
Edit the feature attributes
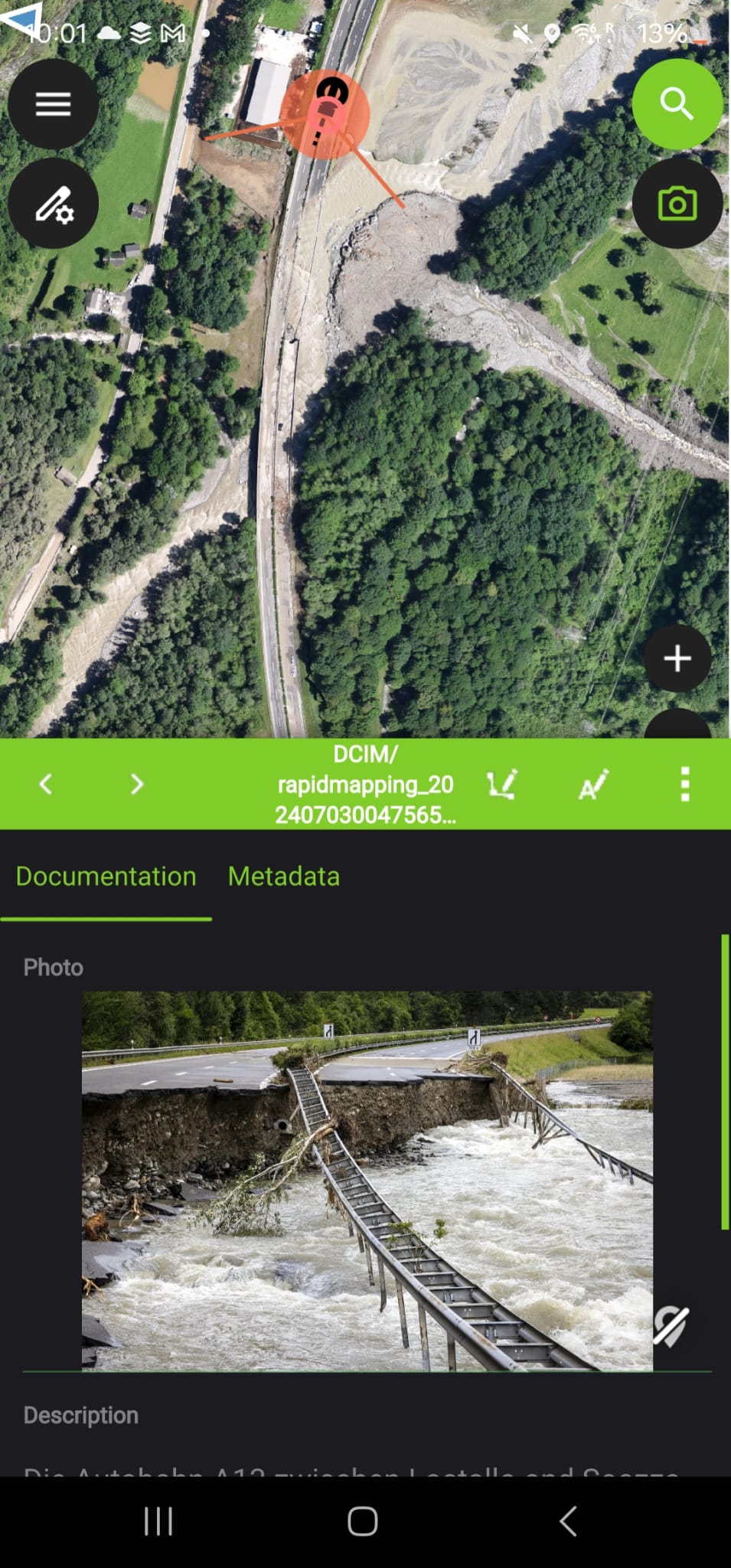click(593, 784)
